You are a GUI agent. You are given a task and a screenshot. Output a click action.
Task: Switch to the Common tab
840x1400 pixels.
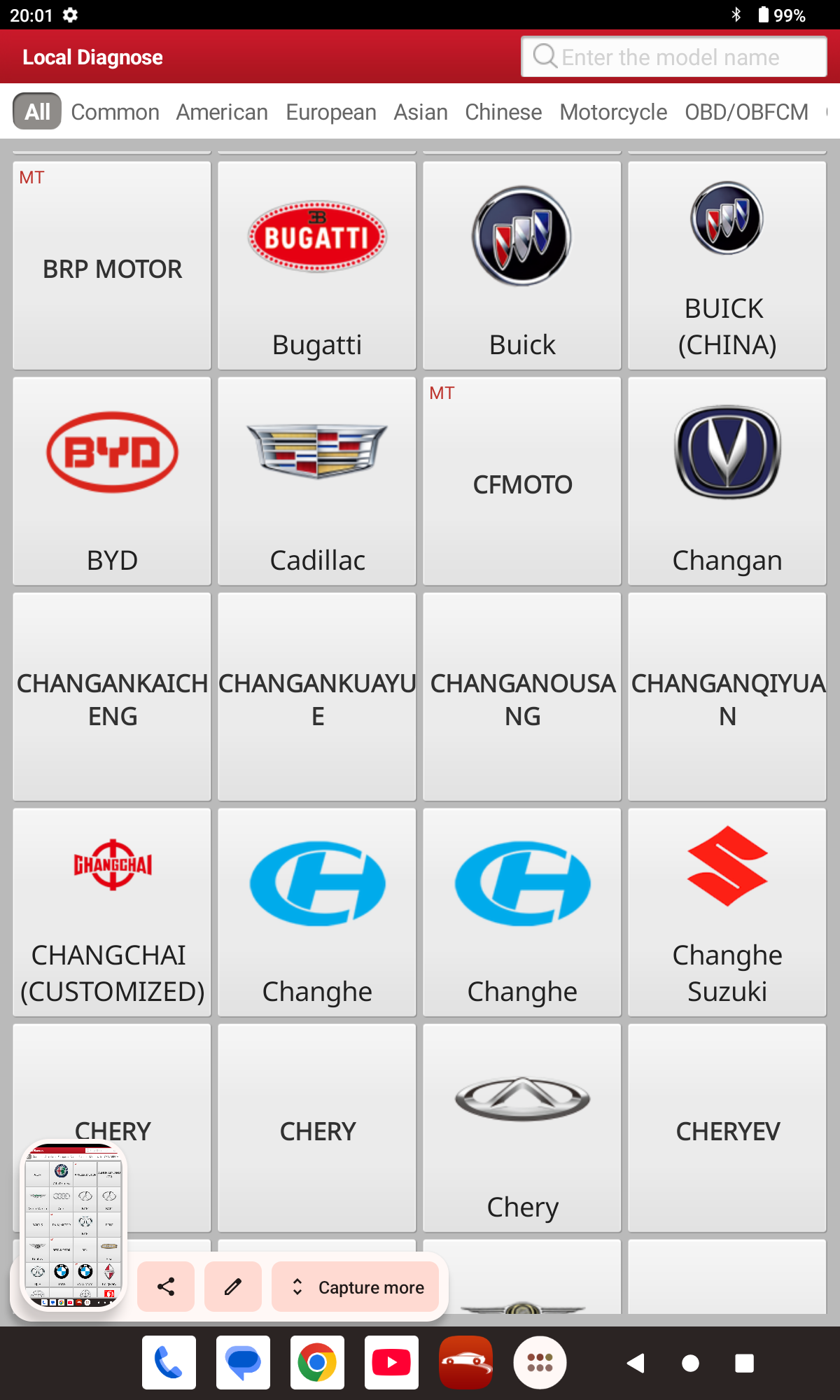(115, 112)
